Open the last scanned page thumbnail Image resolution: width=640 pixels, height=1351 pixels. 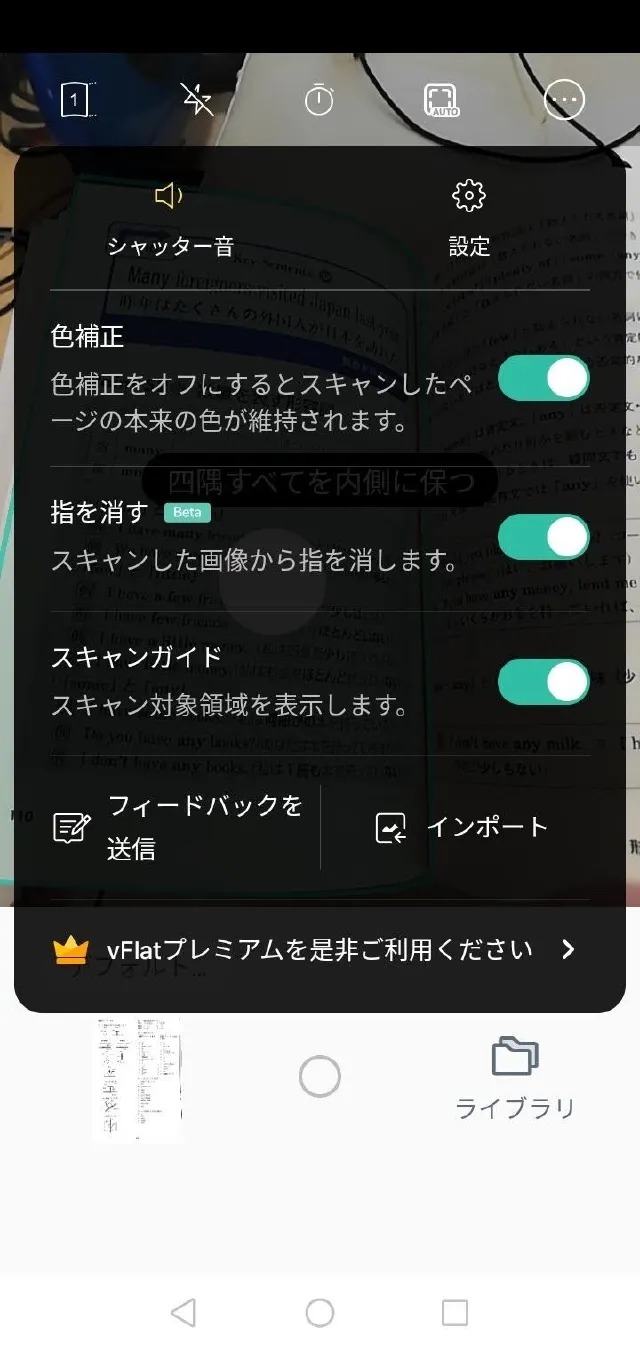pos(138,1079)
